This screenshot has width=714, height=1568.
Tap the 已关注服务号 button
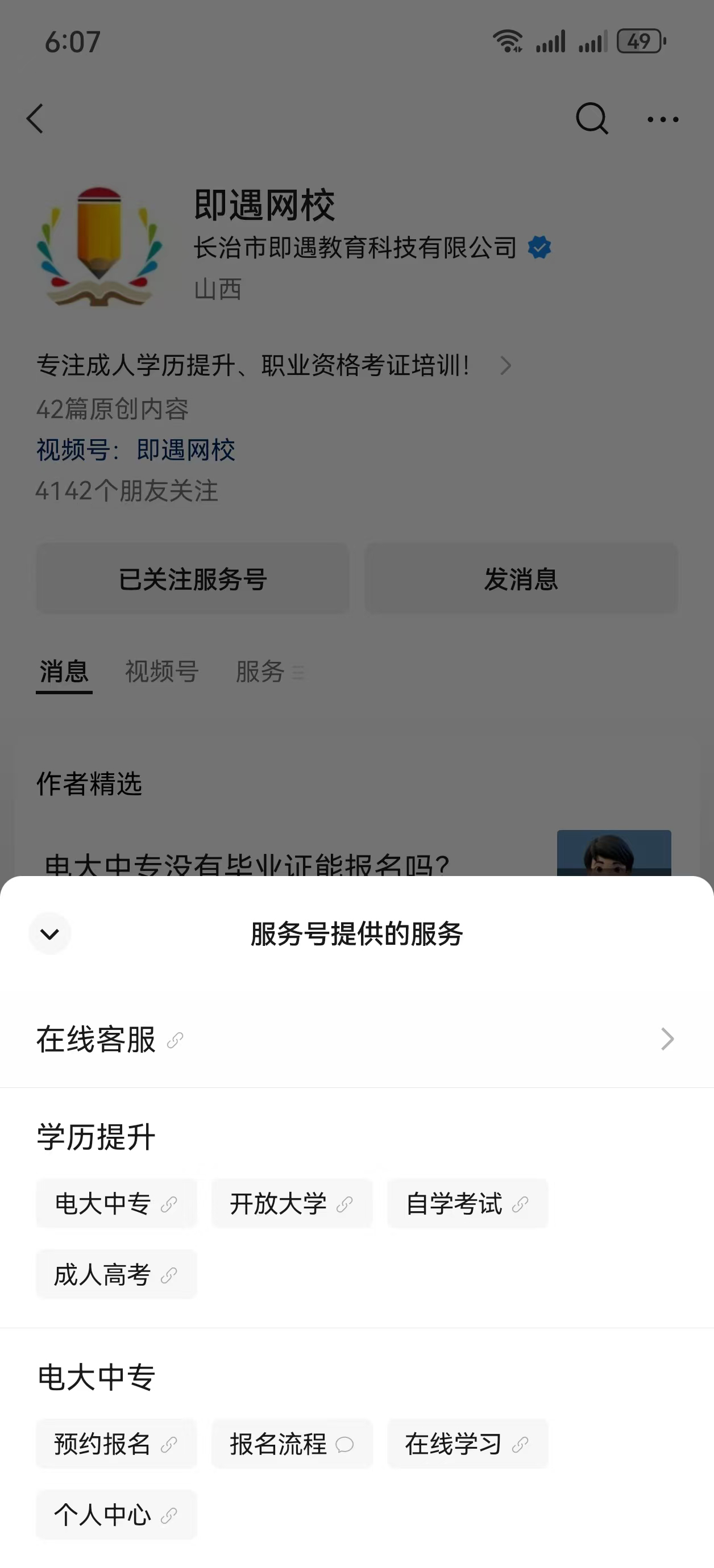(x=193, y=579)
